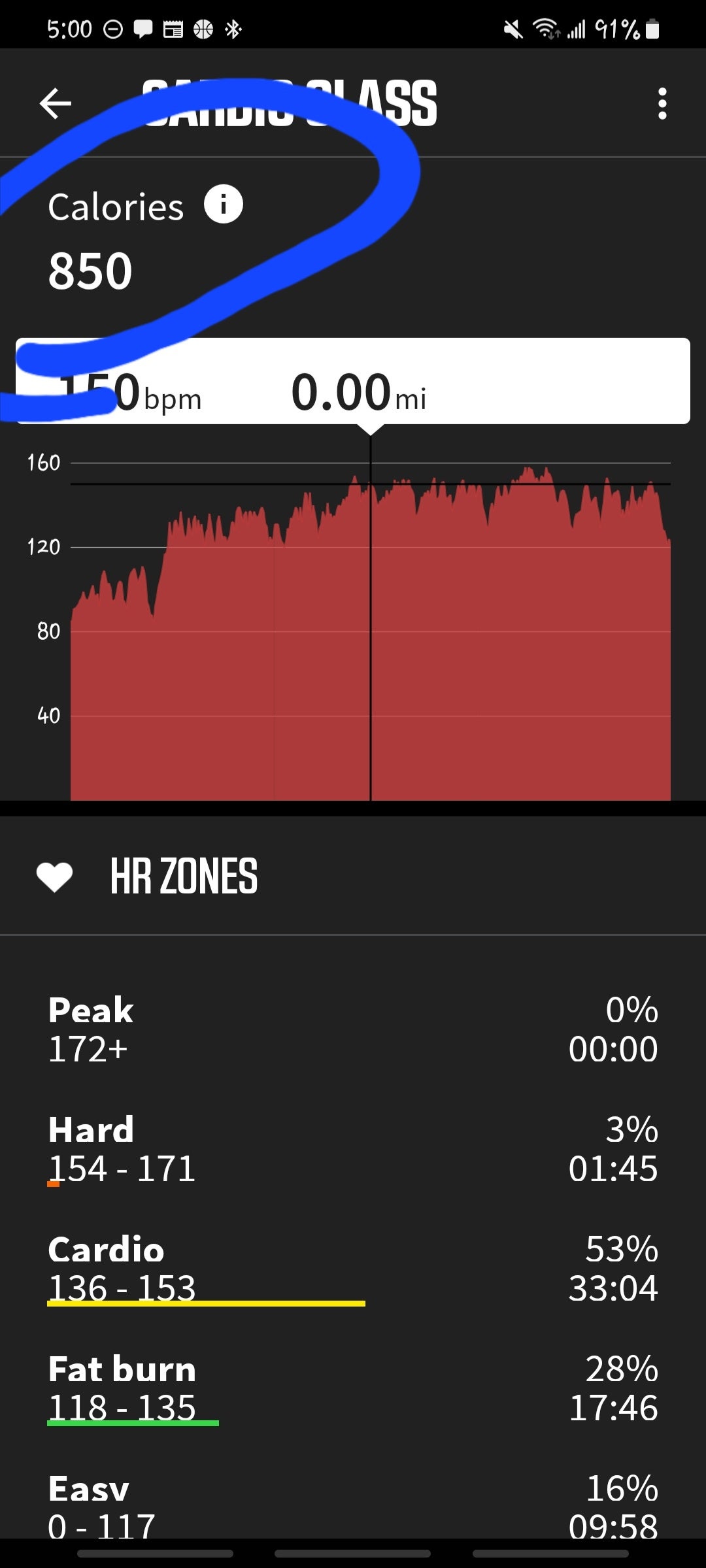This screenshot has width=706, height=1568.
Task: Open the Calories info icon
Action: coord(223,205)
